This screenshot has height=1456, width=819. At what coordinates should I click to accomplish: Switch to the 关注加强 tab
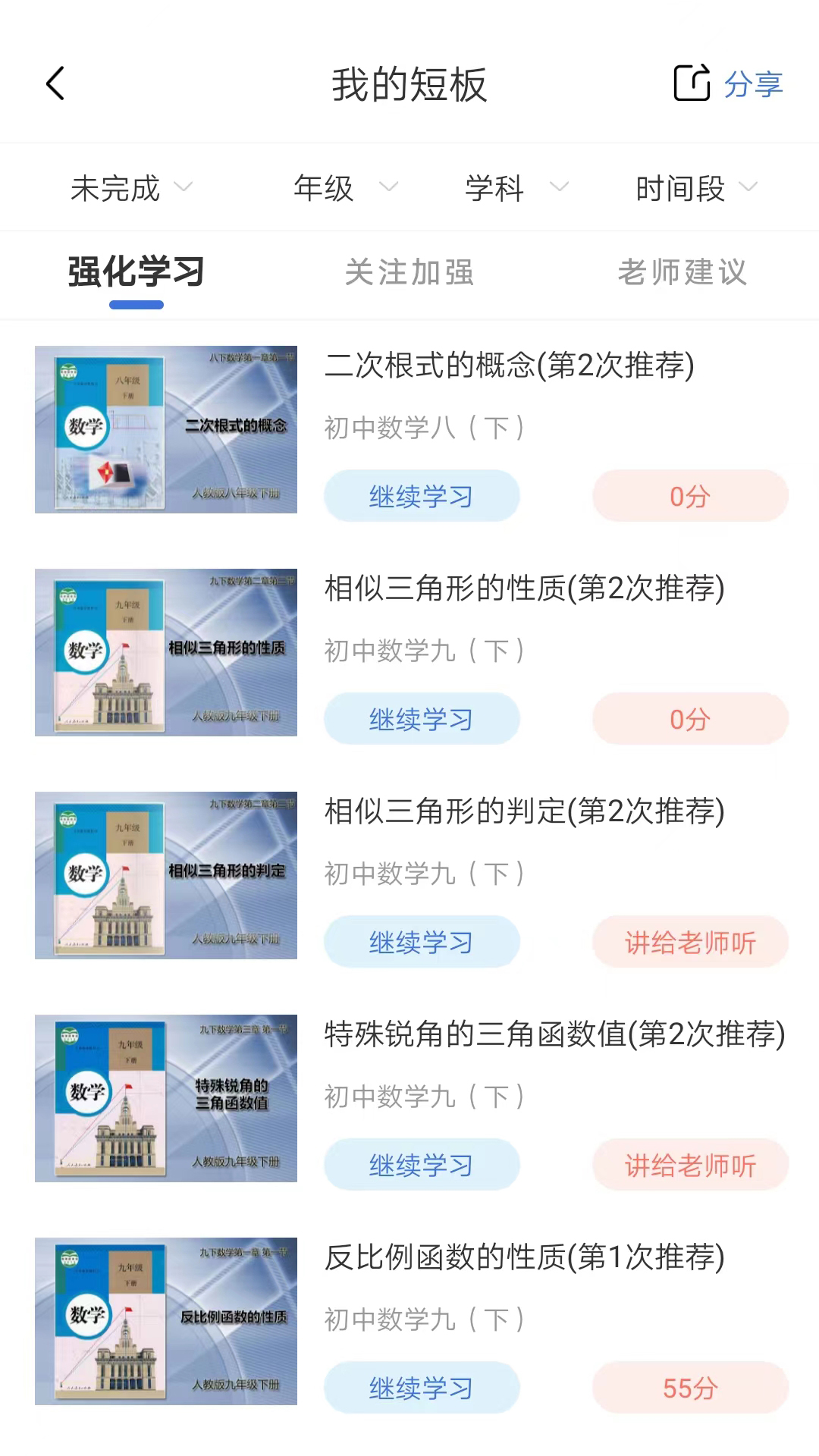tap(408, 274)
